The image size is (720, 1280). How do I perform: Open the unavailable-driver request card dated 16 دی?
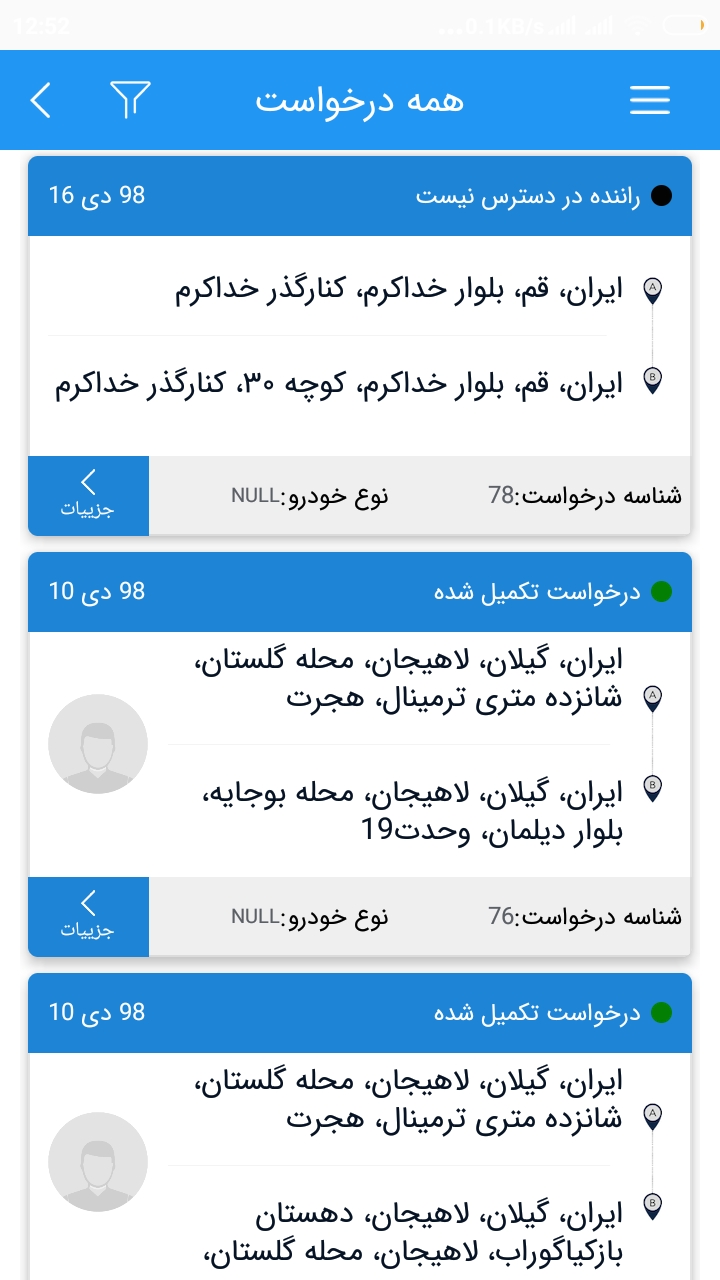pos(360,340)
